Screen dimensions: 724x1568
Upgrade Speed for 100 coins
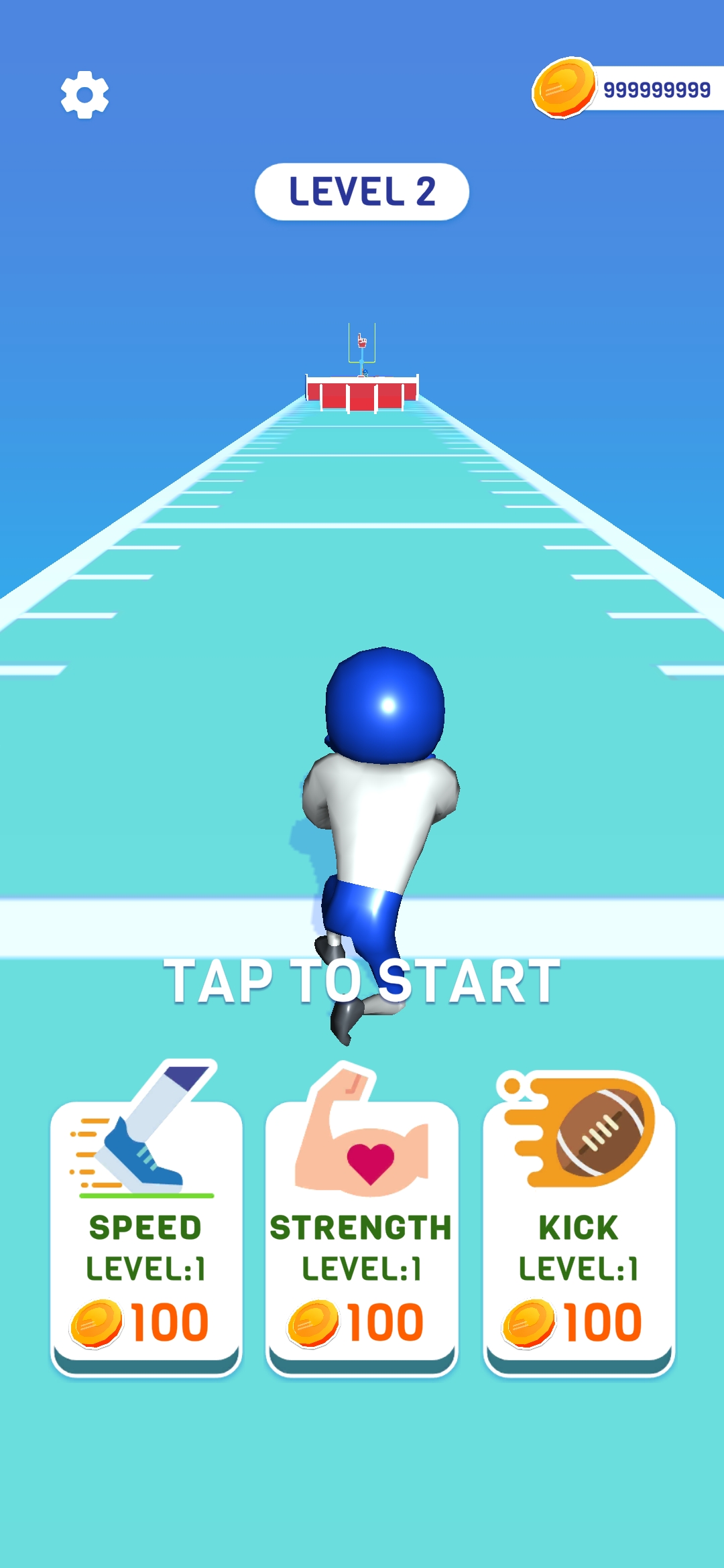tap(146, 1240)
